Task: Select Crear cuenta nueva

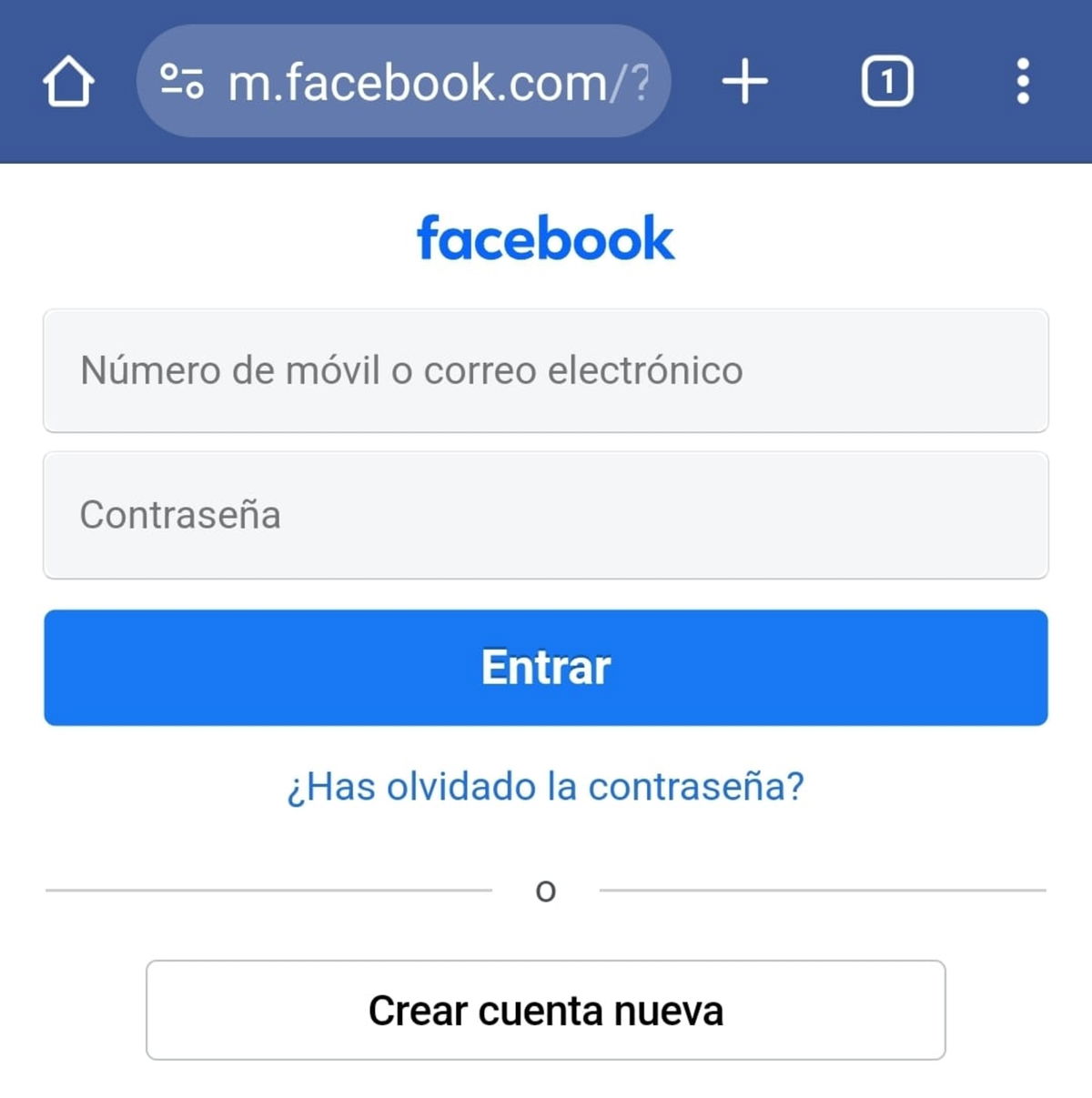Action: 545,1009
